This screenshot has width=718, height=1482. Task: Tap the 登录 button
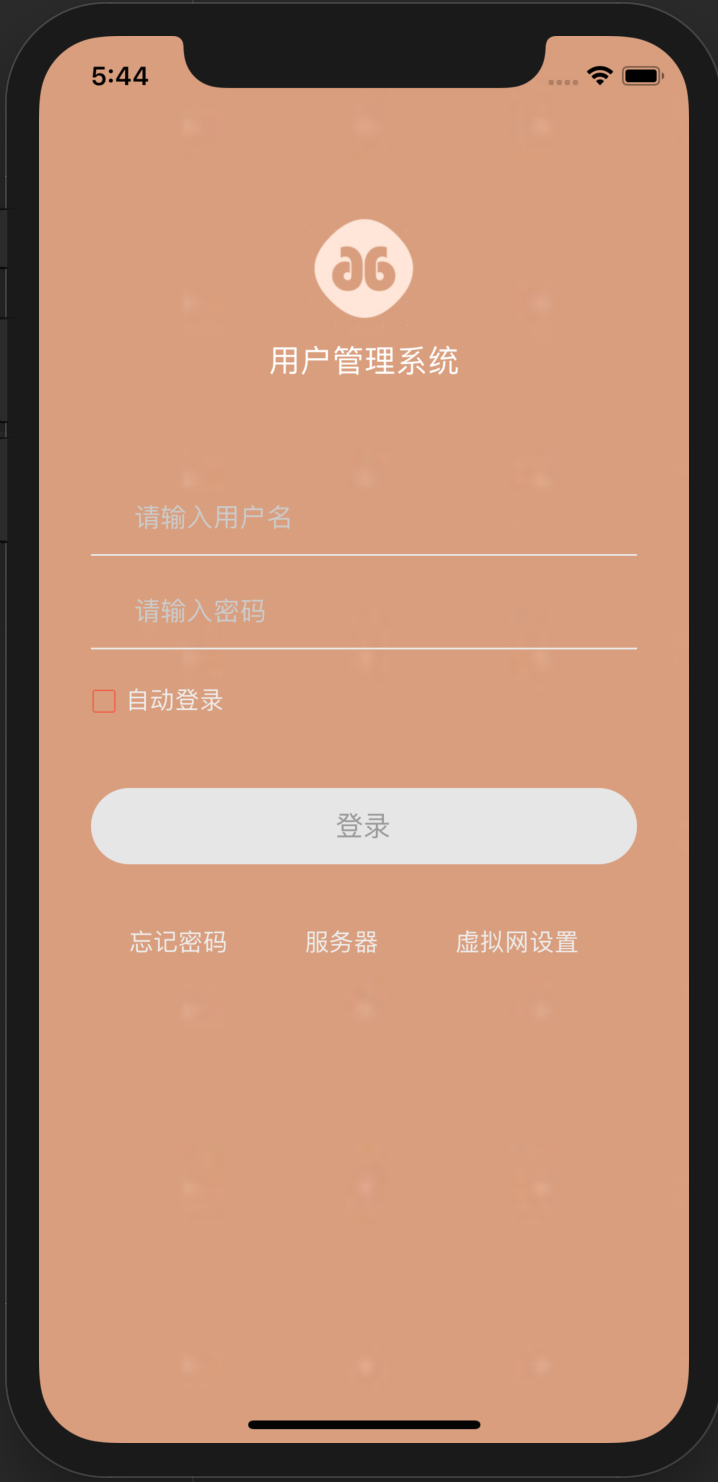pyautogui.click(x=363, y=826)
